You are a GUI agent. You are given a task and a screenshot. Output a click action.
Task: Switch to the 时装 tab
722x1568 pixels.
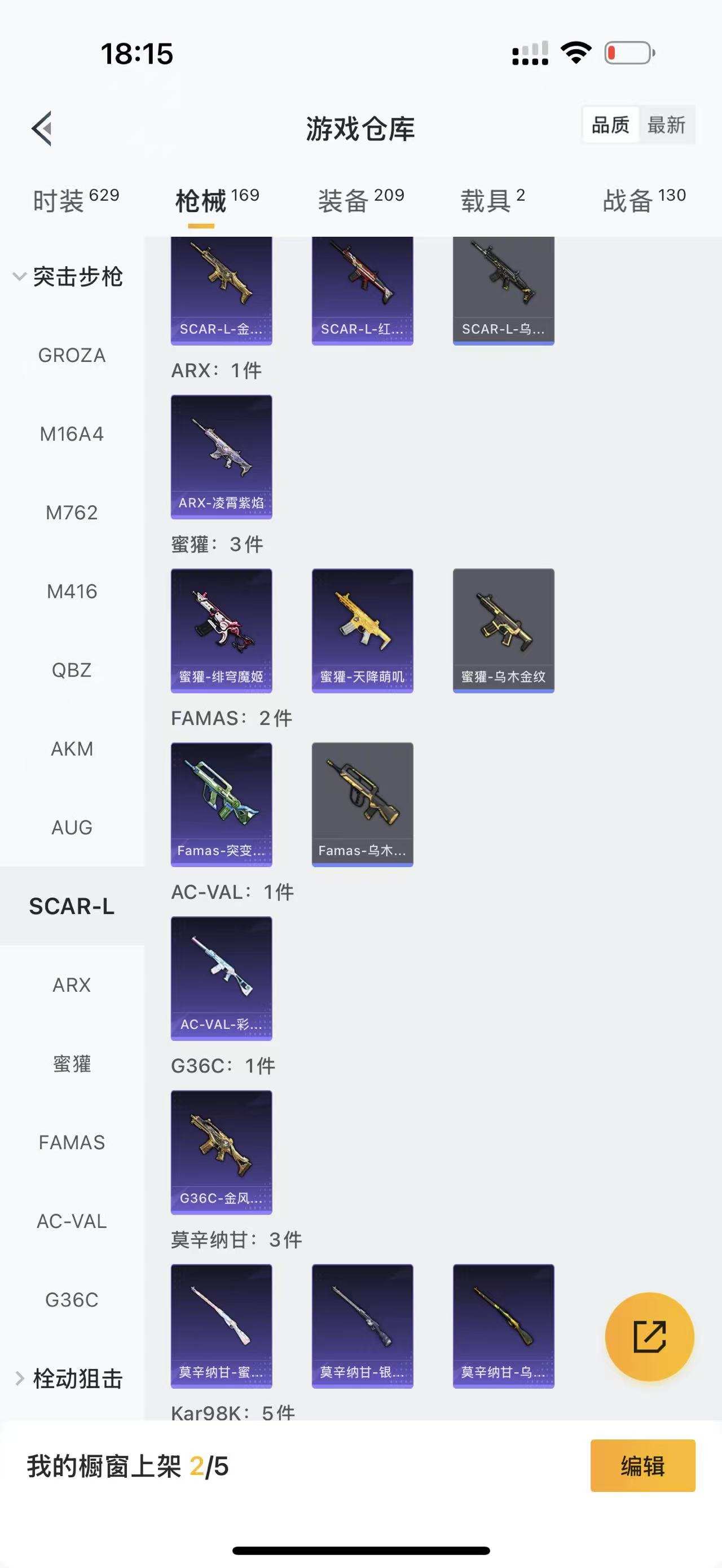click(76, 200)
